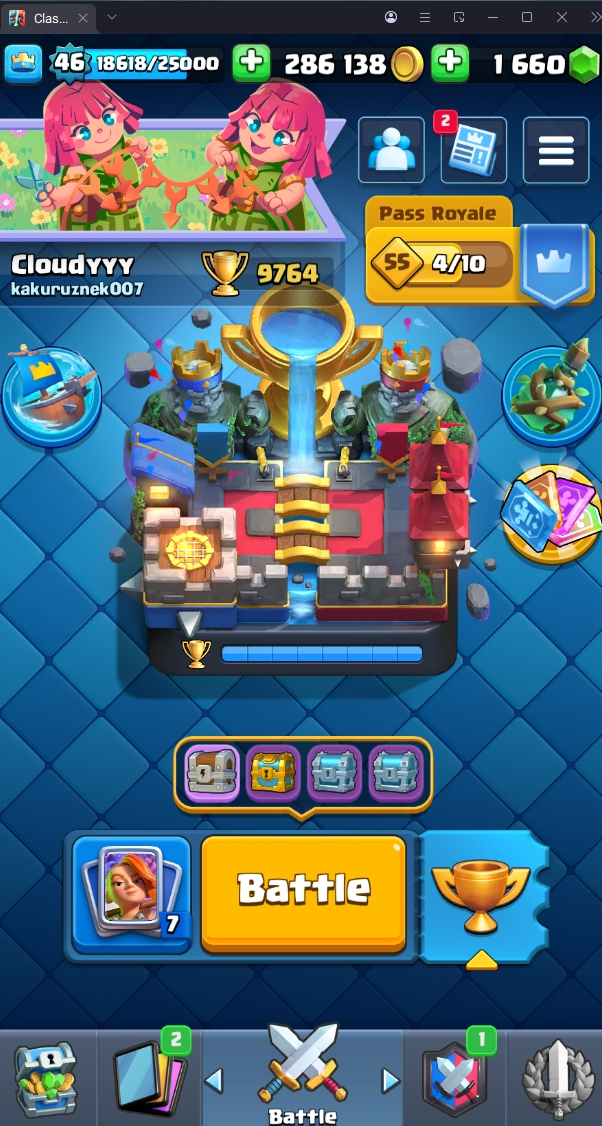
Task: Switch to the Cards collection tab
Action: (x=150, y=1078)
